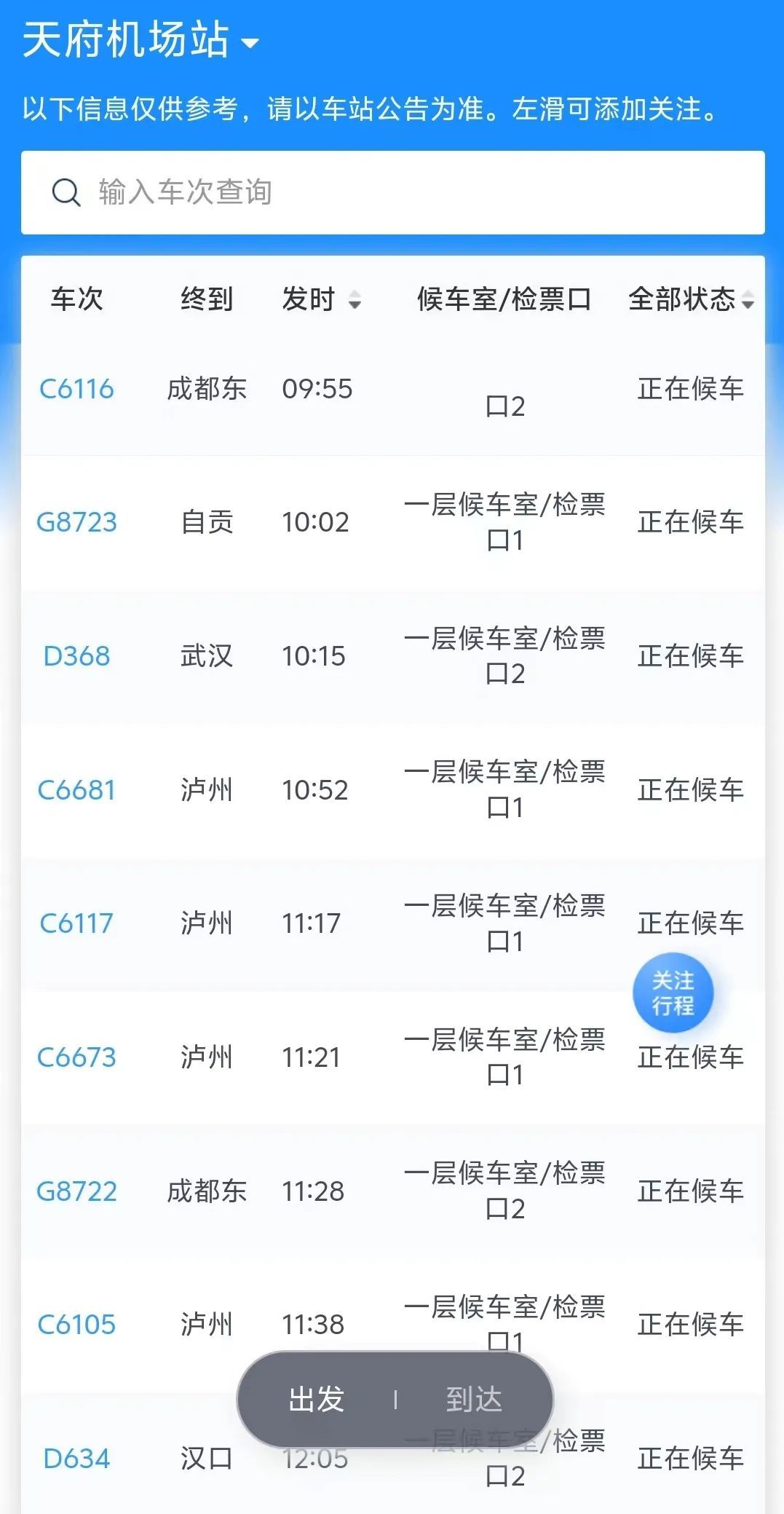
Task: Open train C6673 departing 11:21
Action: click(x=76, y=1057)
